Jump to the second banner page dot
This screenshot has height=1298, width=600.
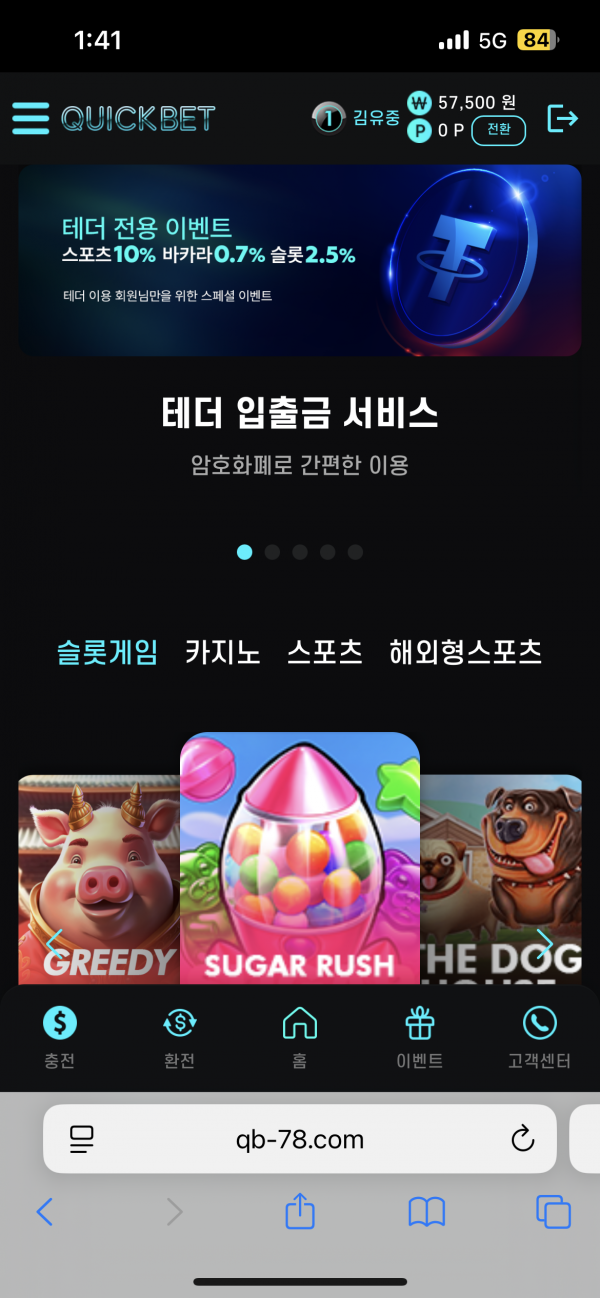coord(272,552)
